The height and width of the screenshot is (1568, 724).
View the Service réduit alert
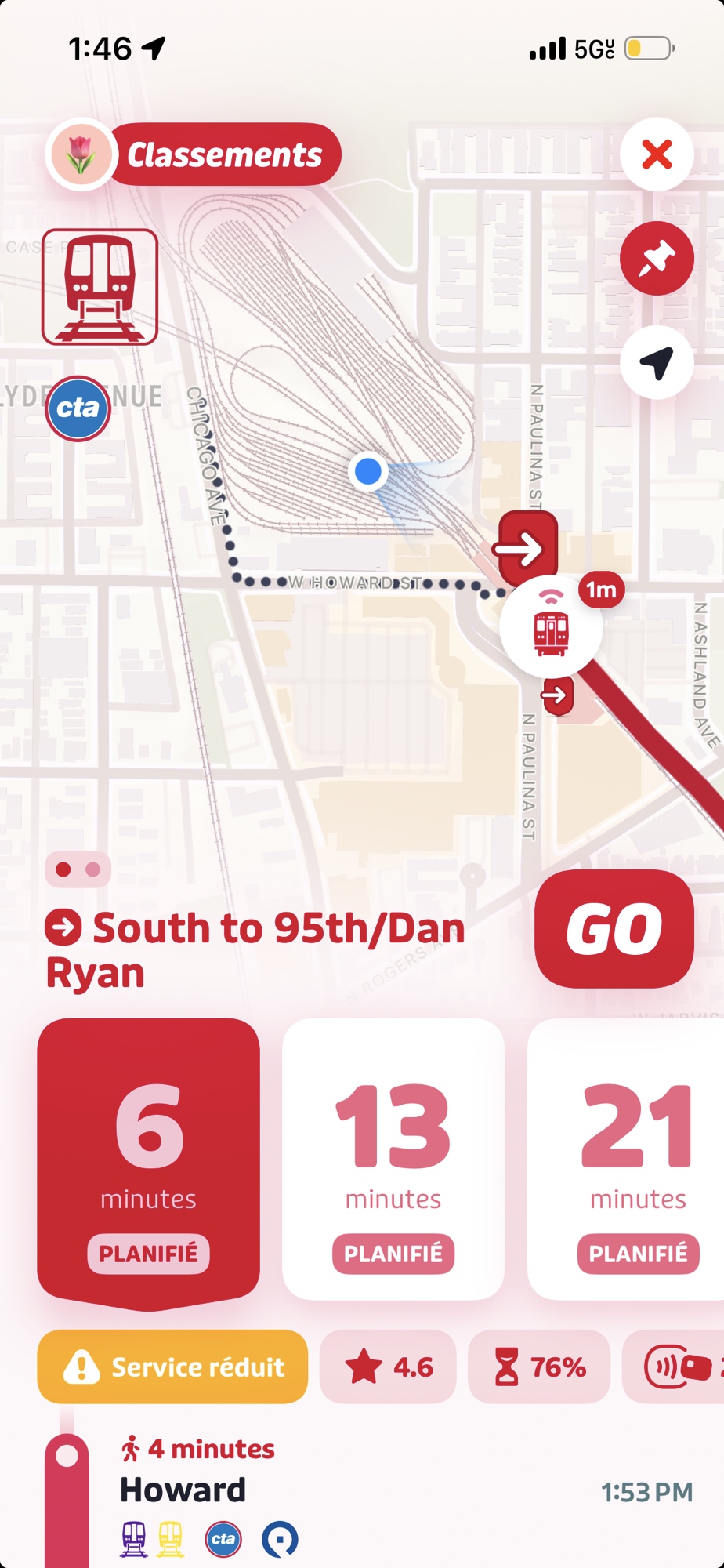(172, 1367)
